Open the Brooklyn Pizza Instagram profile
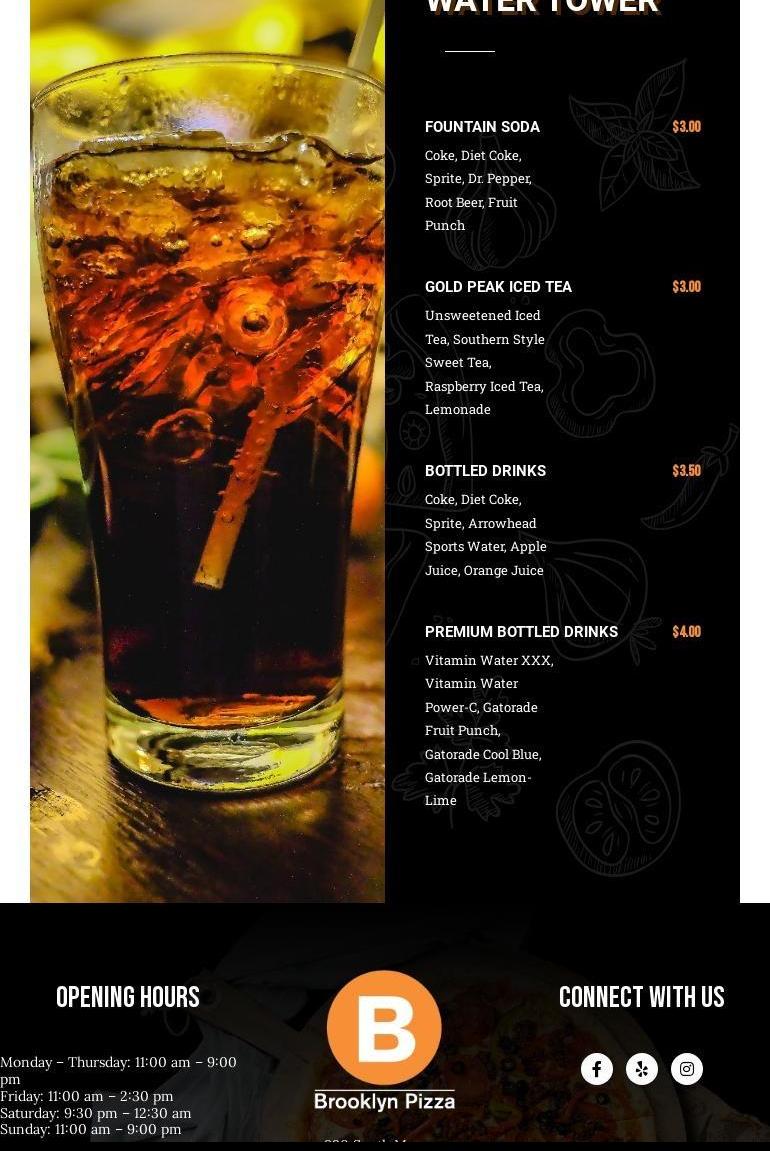The height and width of the screenshot is (1151, 770). 687,1069
